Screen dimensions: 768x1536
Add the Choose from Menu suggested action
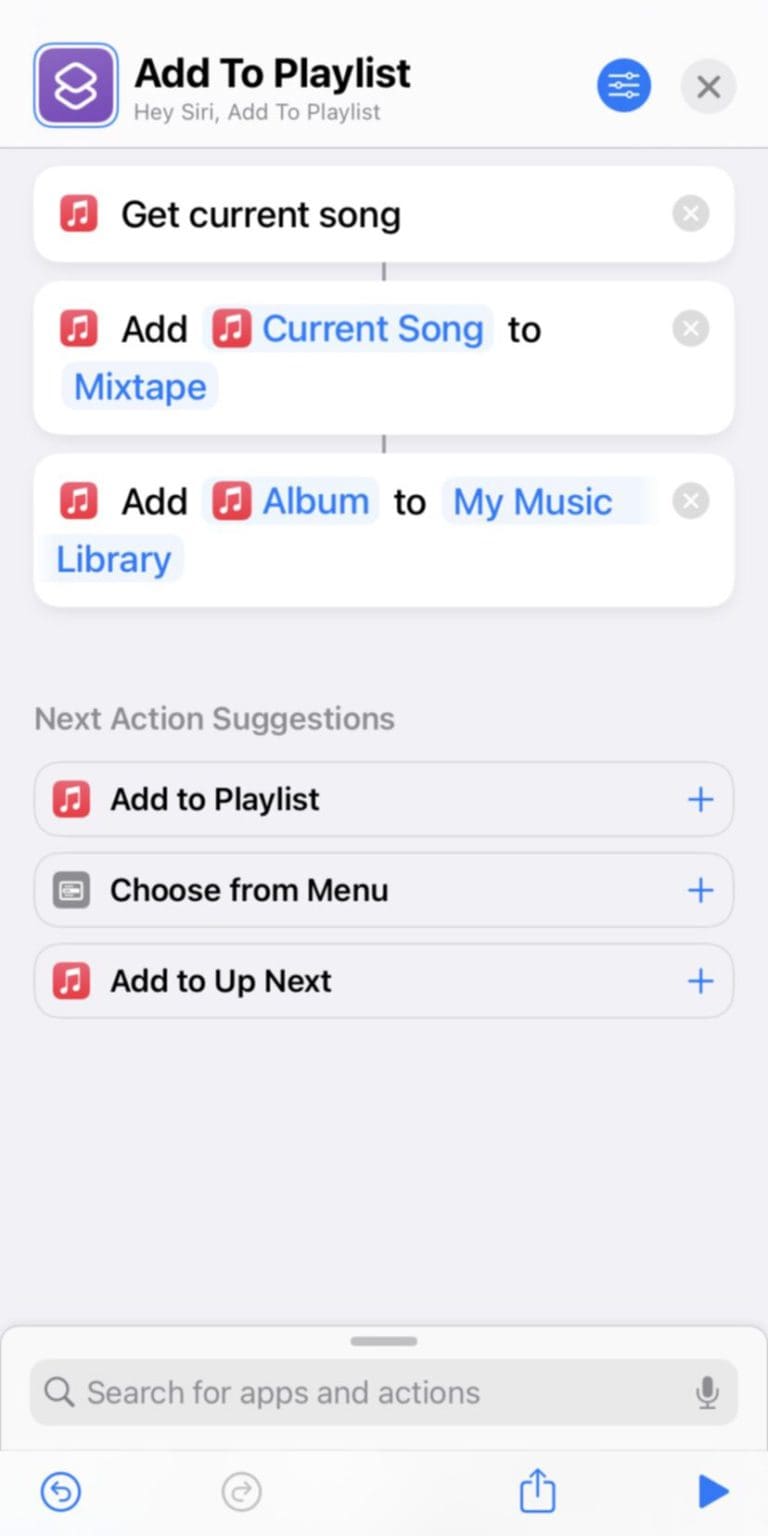pos(701,890)
